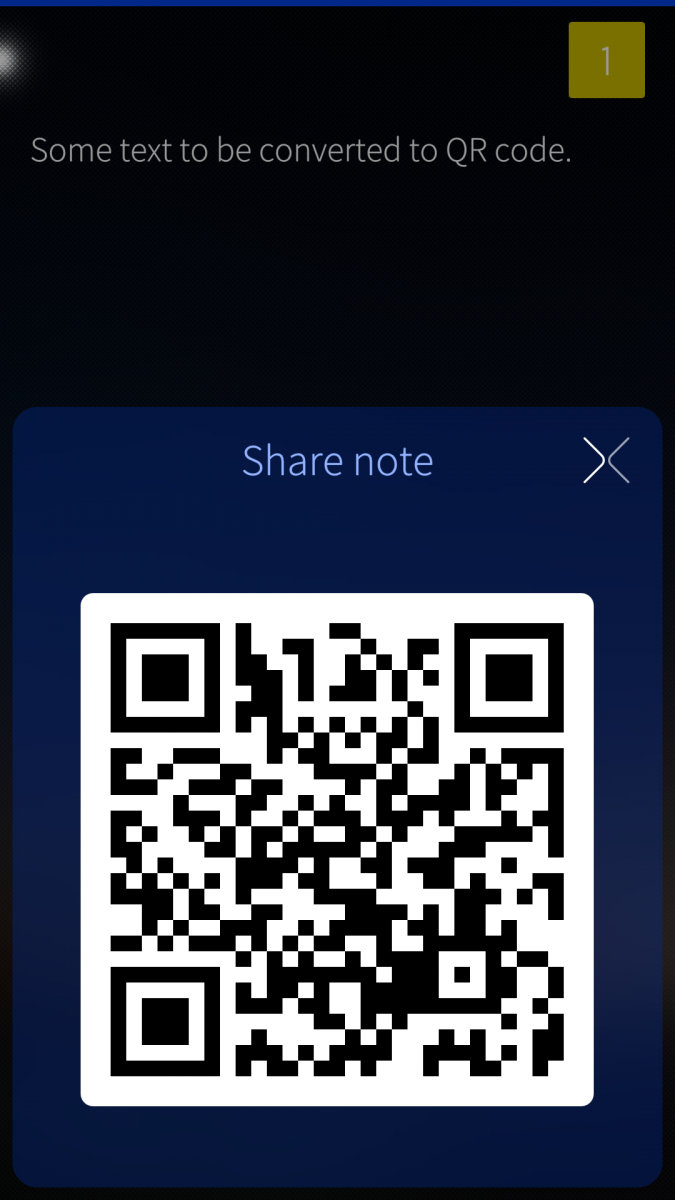Tap the yellow note number 1 badge
675x1200 pixels.
606,61
